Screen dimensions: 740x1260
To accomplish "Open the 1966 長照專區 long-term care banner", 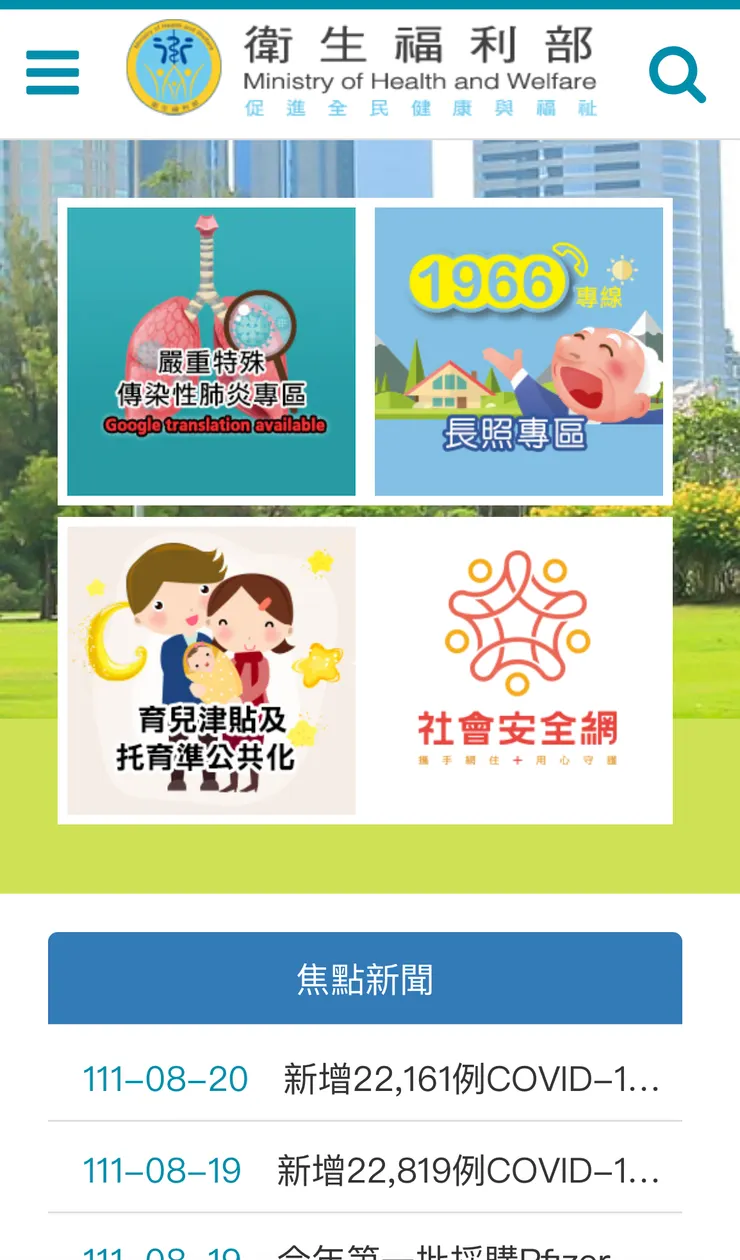I will pos(518,351).
